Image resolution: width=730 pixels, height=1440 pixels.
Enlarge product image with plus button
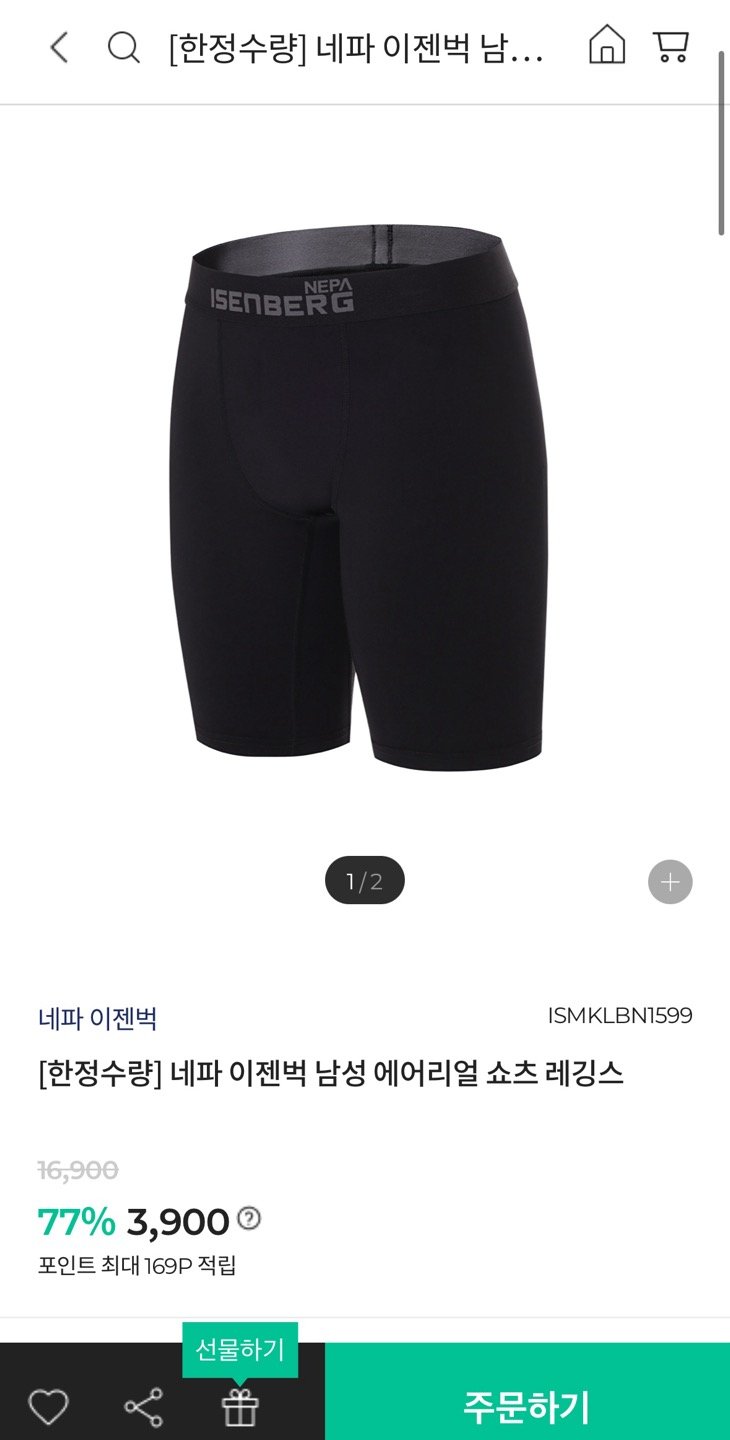tap(670, 882)
